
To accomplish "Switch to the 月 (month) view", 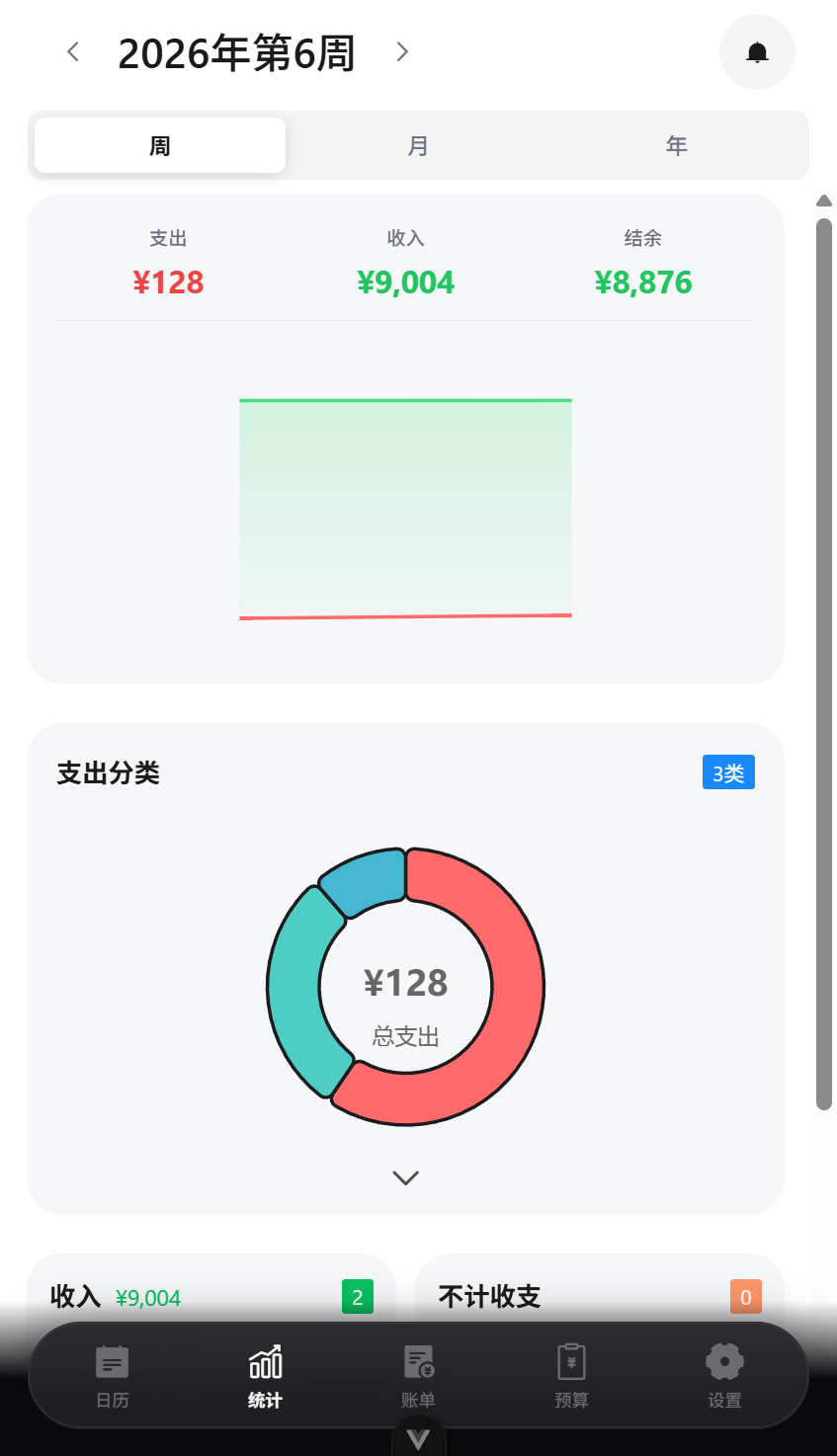I will click(418, 146).
